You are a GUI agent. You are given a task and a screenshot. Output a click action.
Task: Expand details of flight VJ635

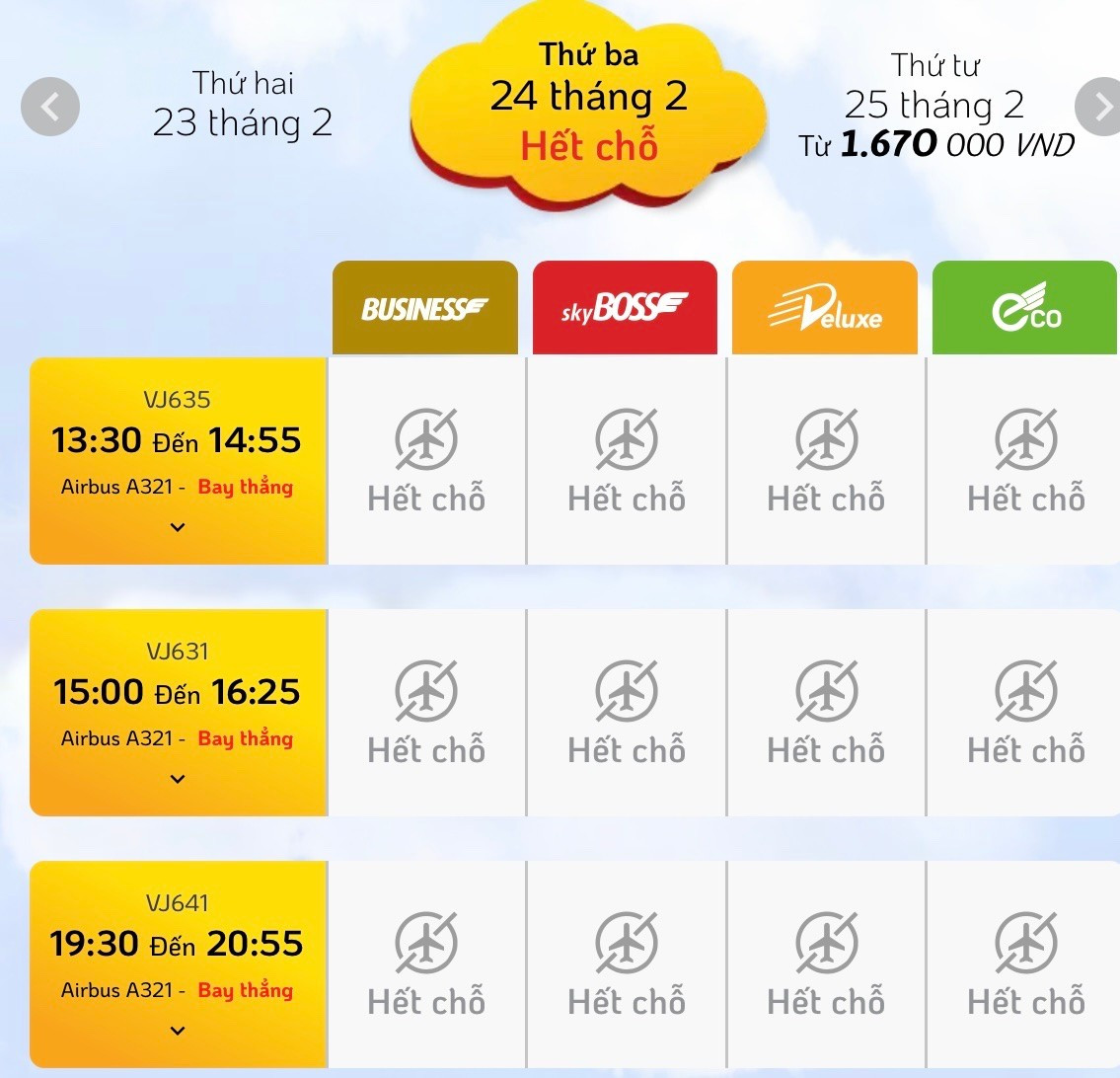pos(178,527)
